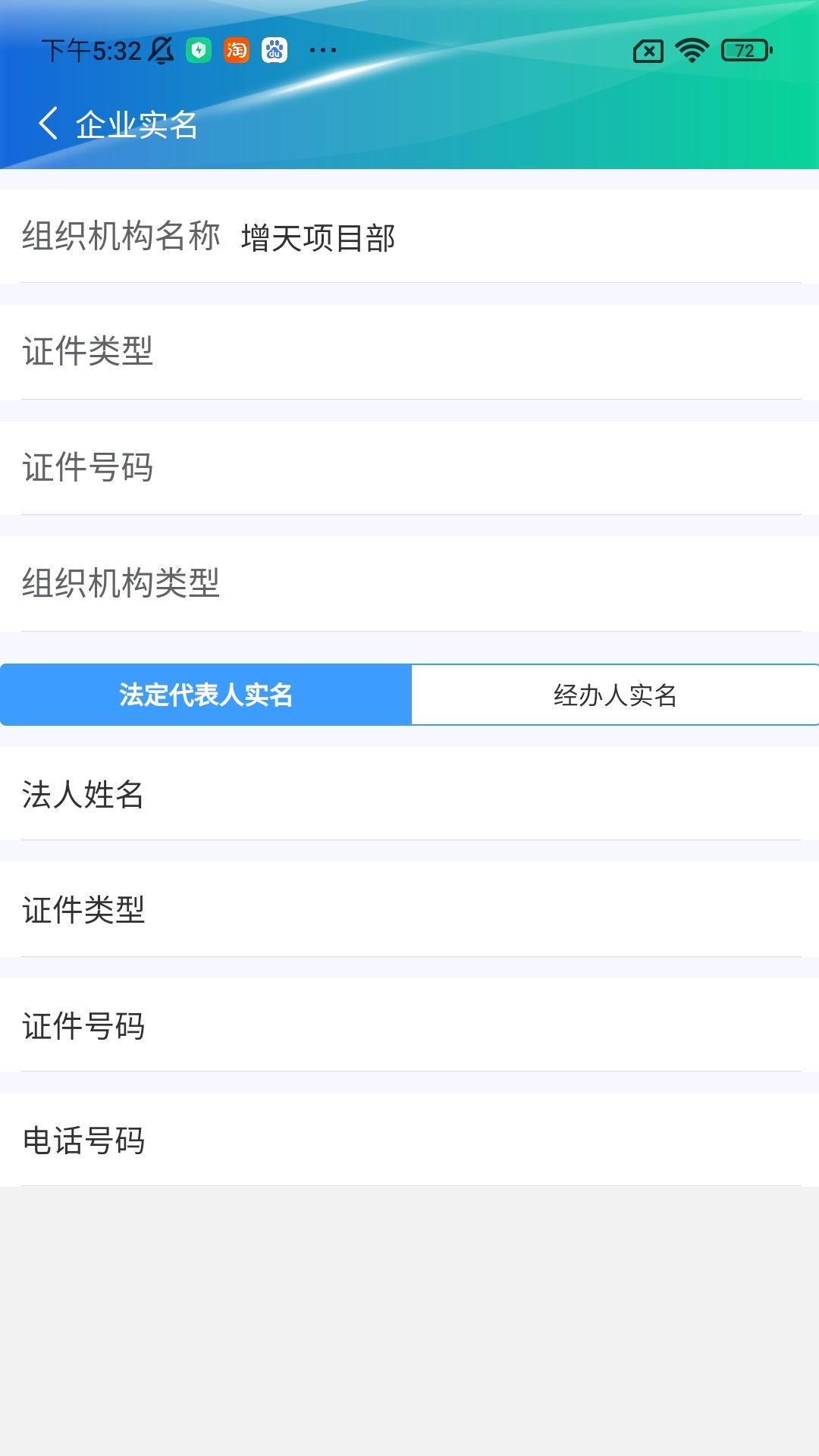The image size is (819, 1456).
Task: Tap the ellipsis icon in the status bar
Action: click(x=322, y=50)
